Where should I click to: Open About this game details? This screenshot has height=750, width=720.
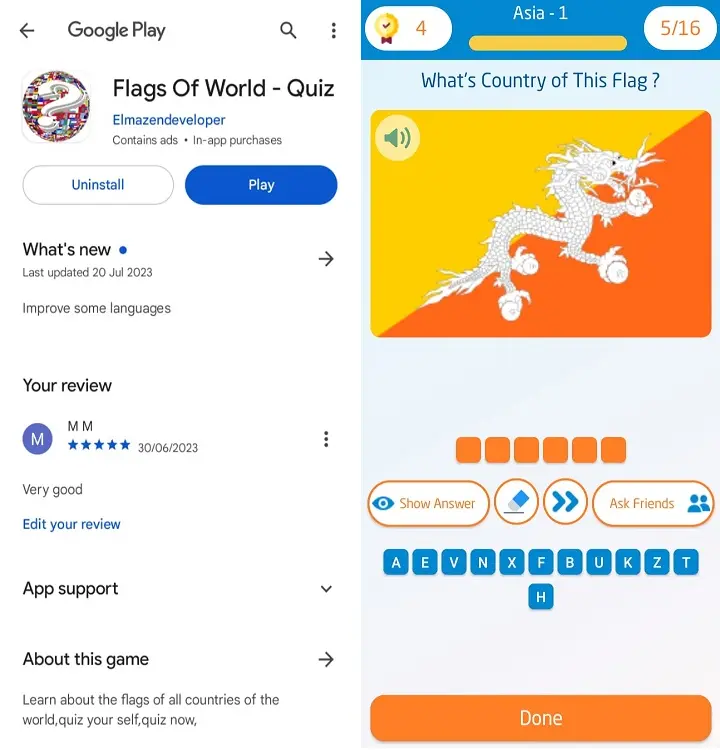[325, 659]
